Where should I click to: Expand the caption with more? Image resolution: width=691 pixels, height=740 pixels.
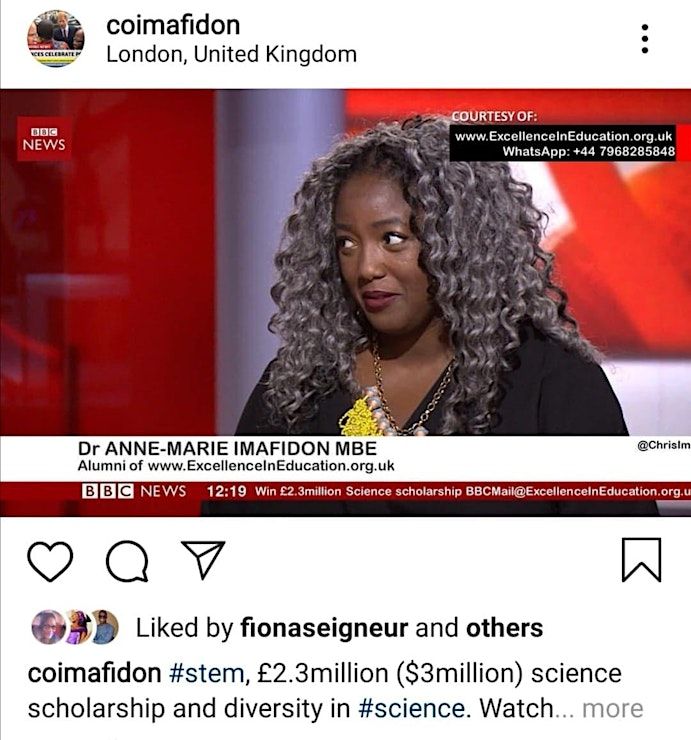[x=612, y=709]
